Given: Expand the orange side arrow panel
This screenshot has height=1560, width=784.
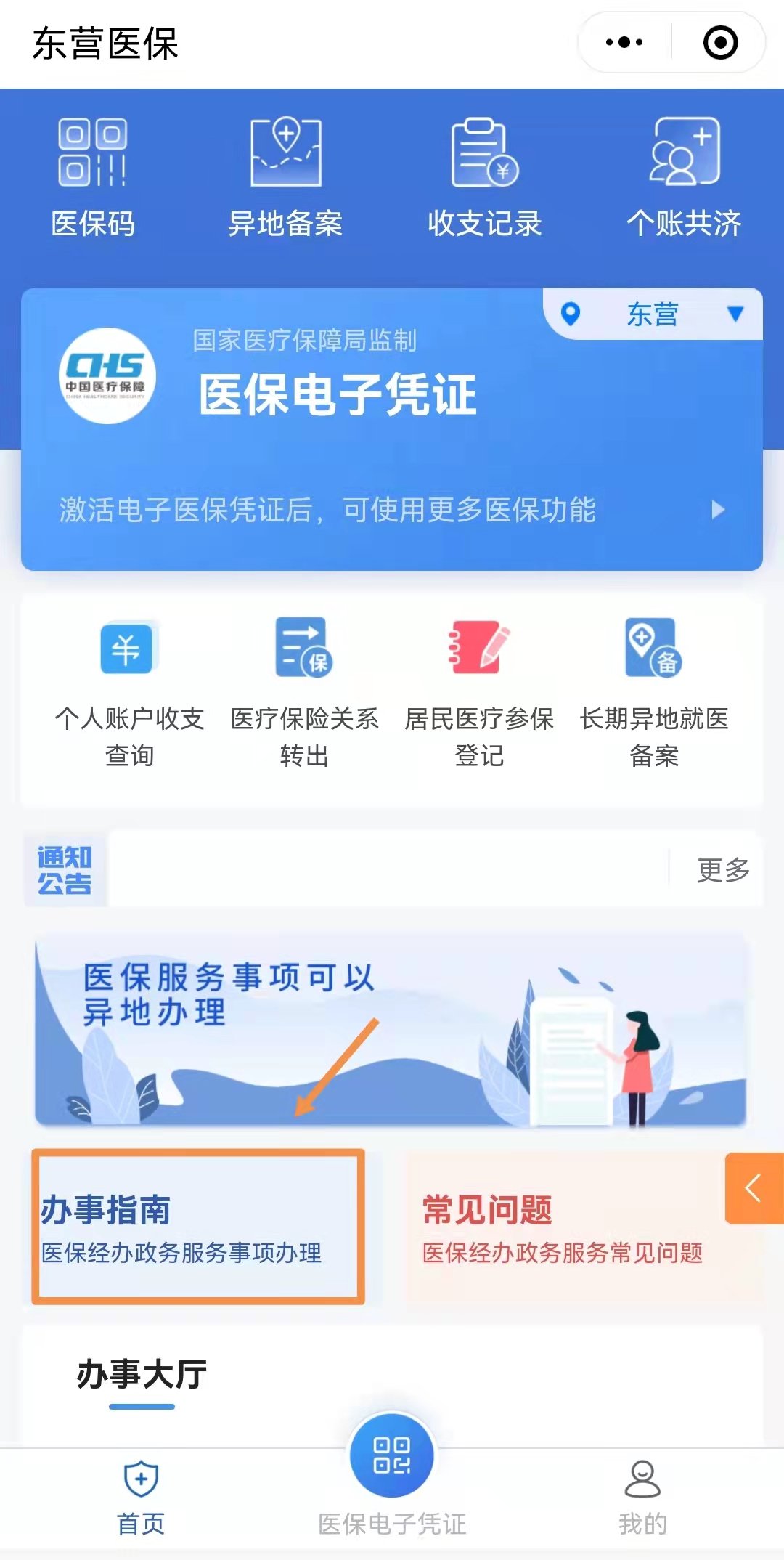Looking at the screenshot, I should pos(754,1188).
